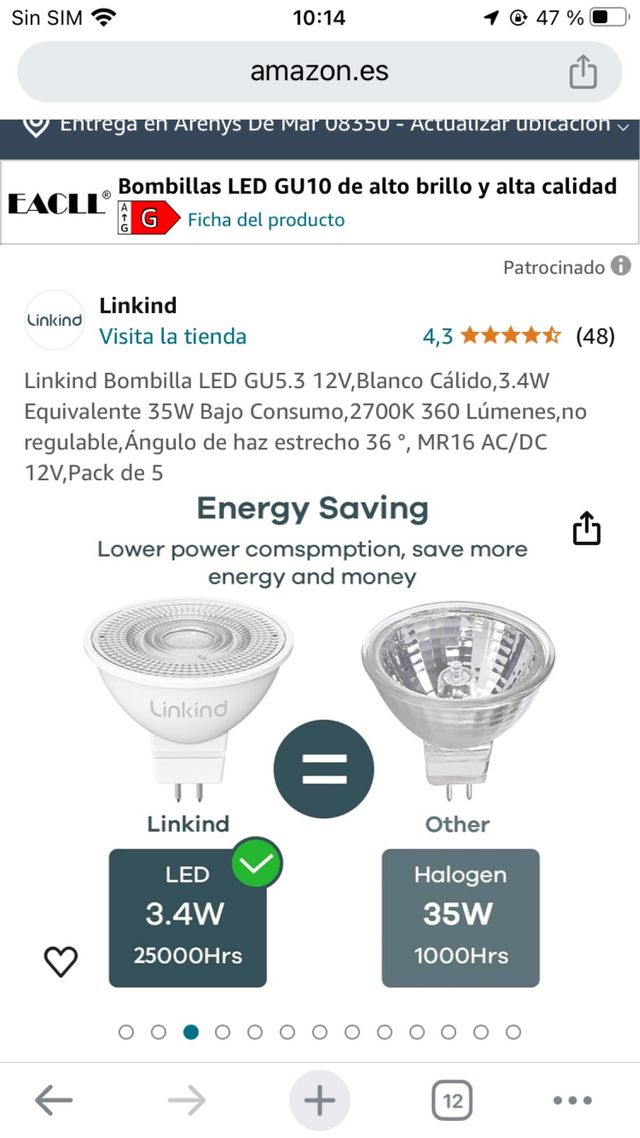Screen dimensions: 640x1138
Task: Share the page from the address bar
Action: pyautogui.click(x=582, y=72)
